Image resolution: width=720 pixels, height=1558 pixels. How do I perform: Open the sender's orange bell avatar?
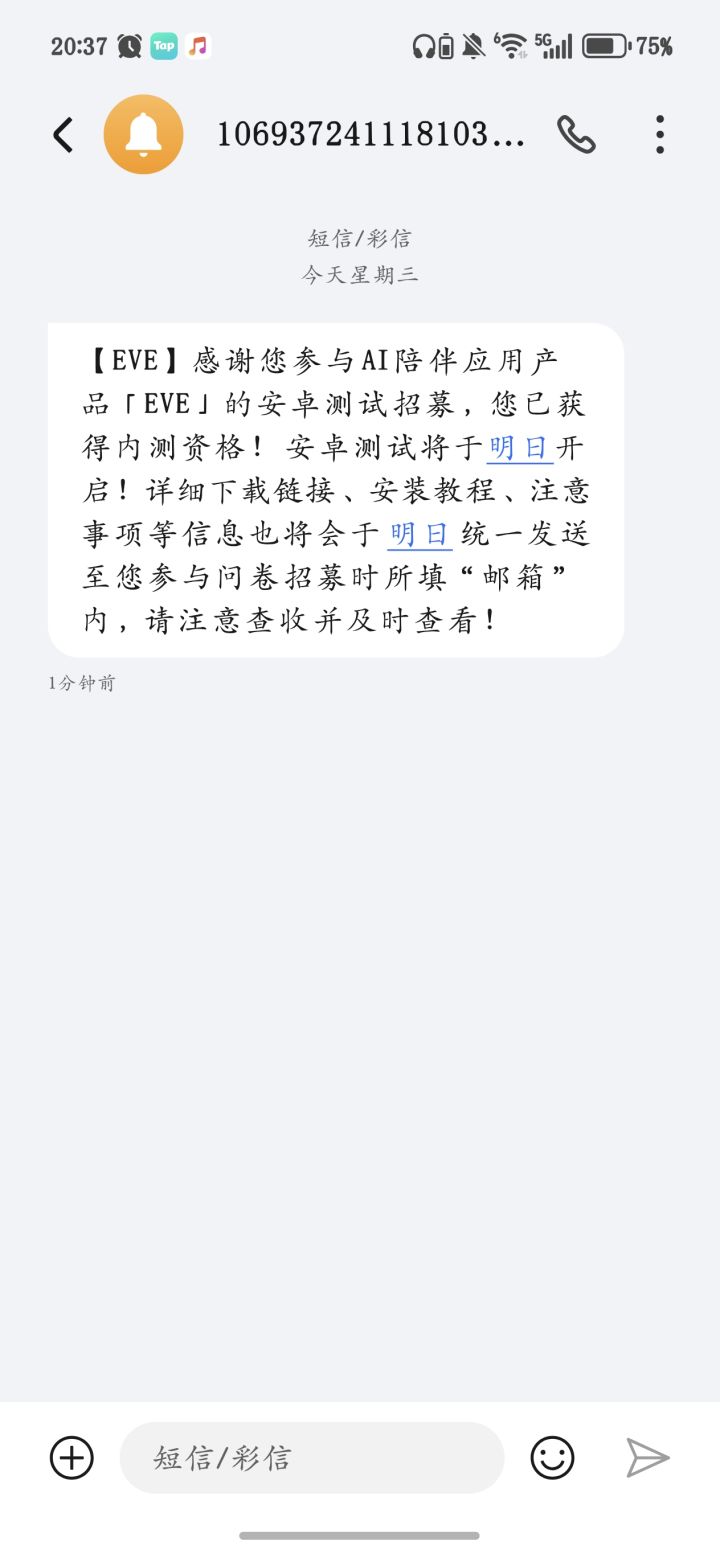[x=144, y=134]
